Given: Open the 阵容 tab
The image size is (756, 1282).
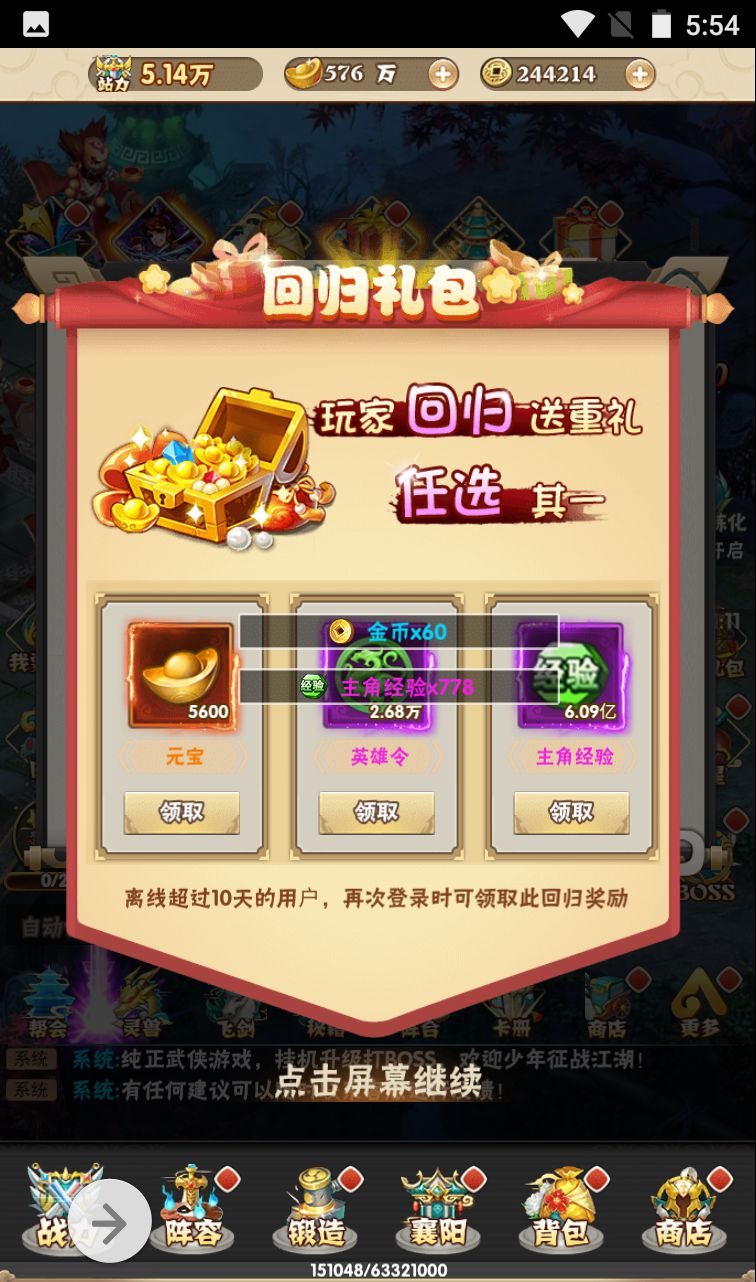Looking at the screenshot, I should (x=192, y=1212).
